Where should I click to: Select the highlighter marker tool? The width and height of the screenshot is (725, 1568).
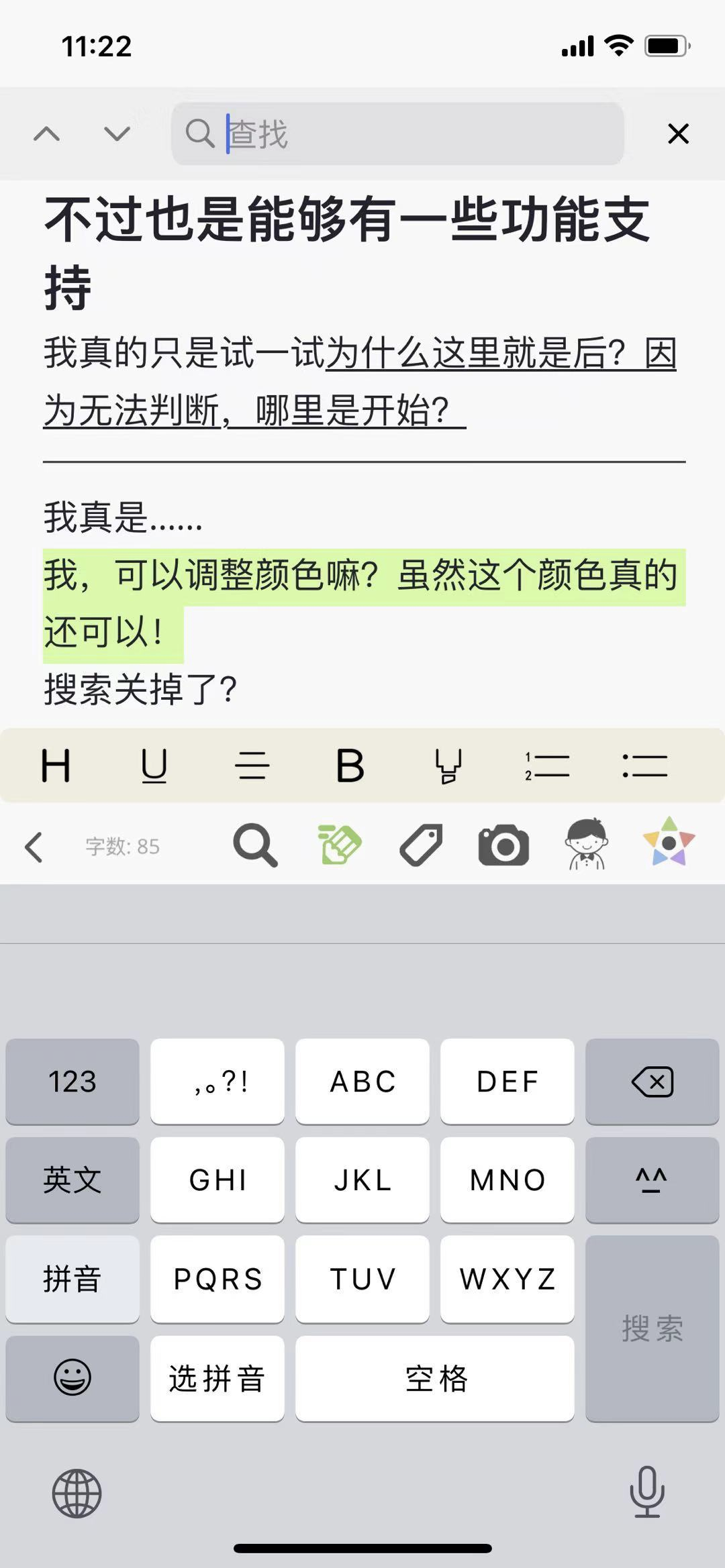pyautogui.click(x=448, y=766)
